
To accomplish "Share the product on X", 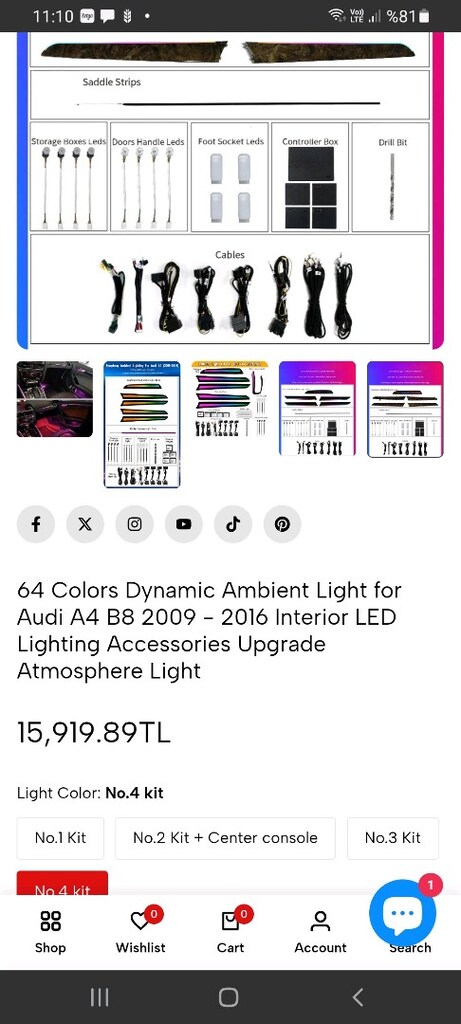I will coord(85,524).
